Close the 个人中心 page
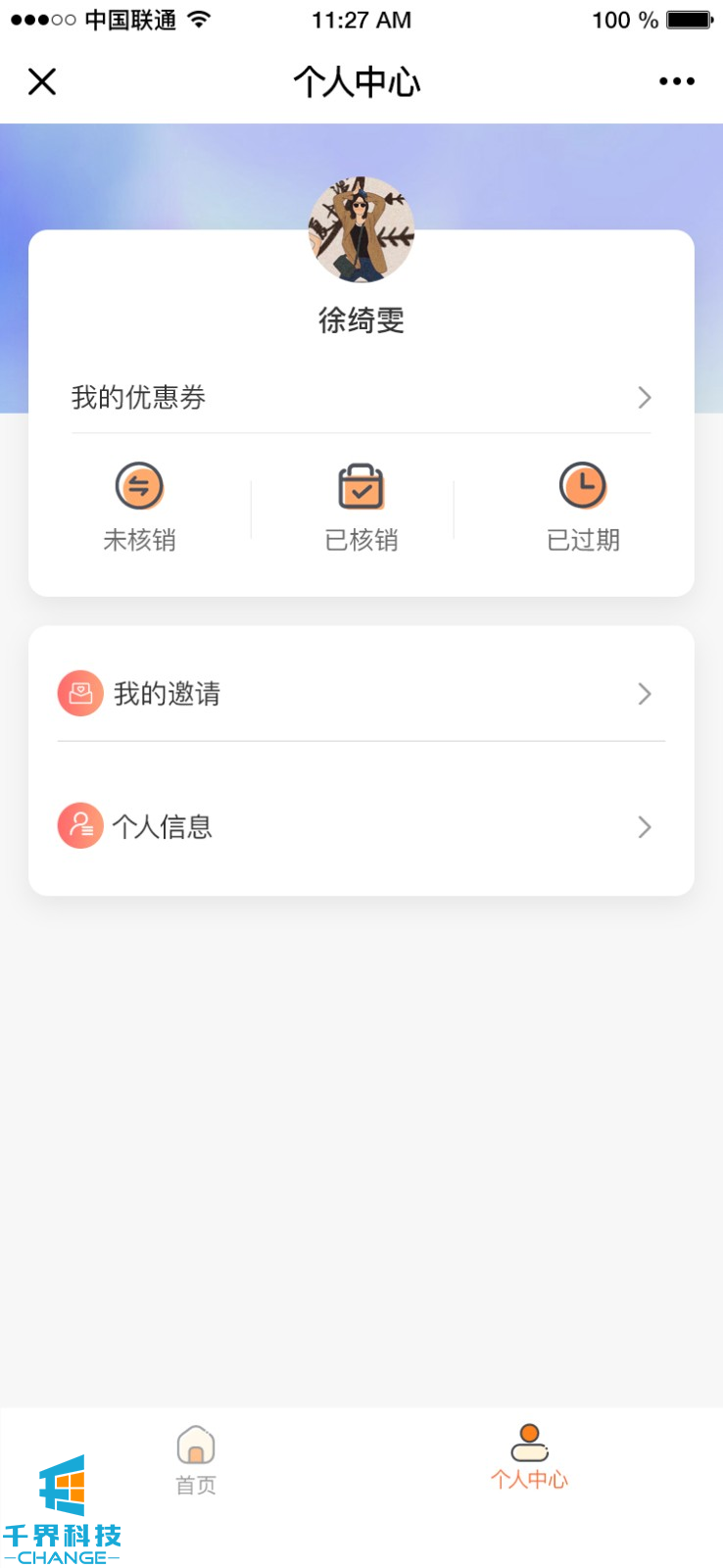The width and height of the screenshot is (723, 1568). (x=42, y=81)
